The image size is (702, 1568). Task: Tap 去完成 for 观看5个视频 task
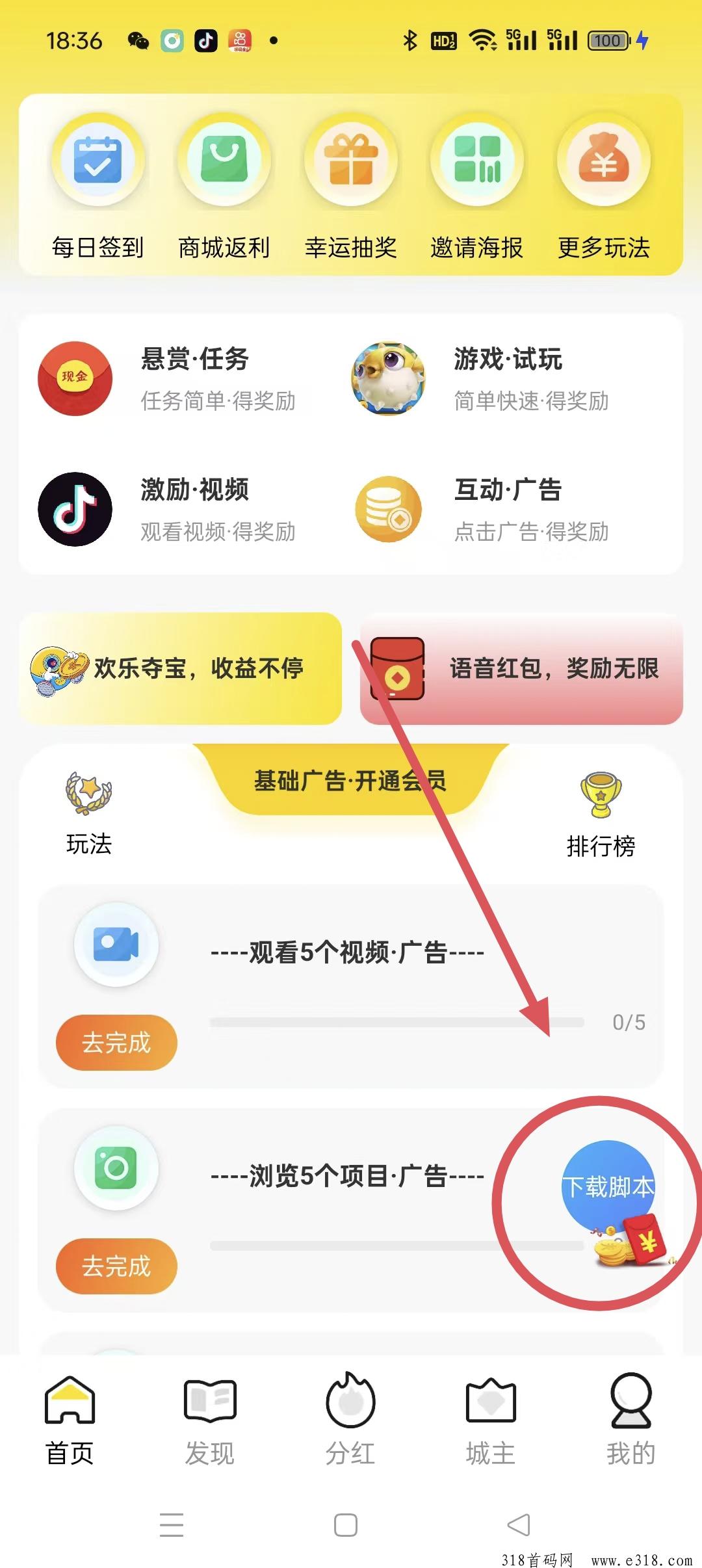click(116, 1043)
